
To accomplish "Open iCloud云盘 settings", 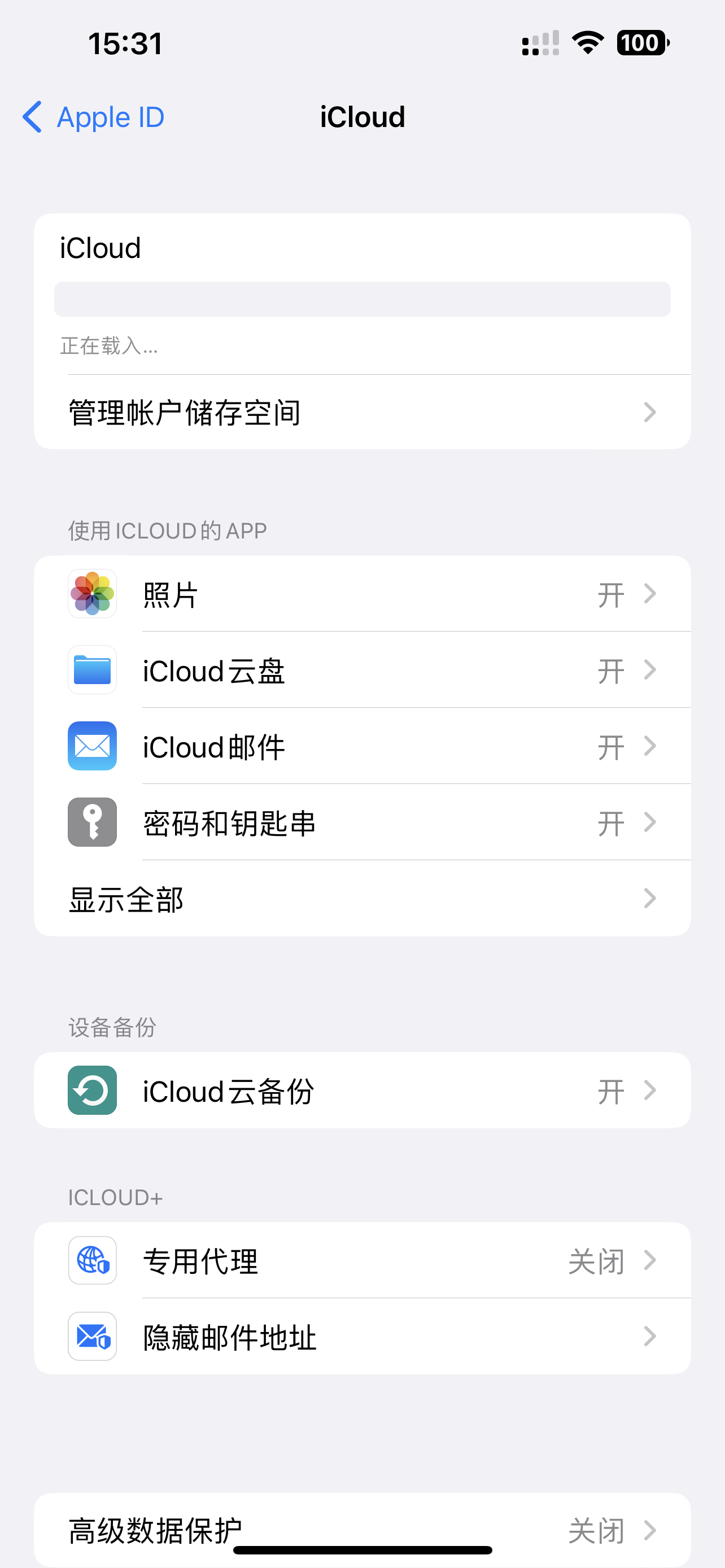I will click(361, 670).
